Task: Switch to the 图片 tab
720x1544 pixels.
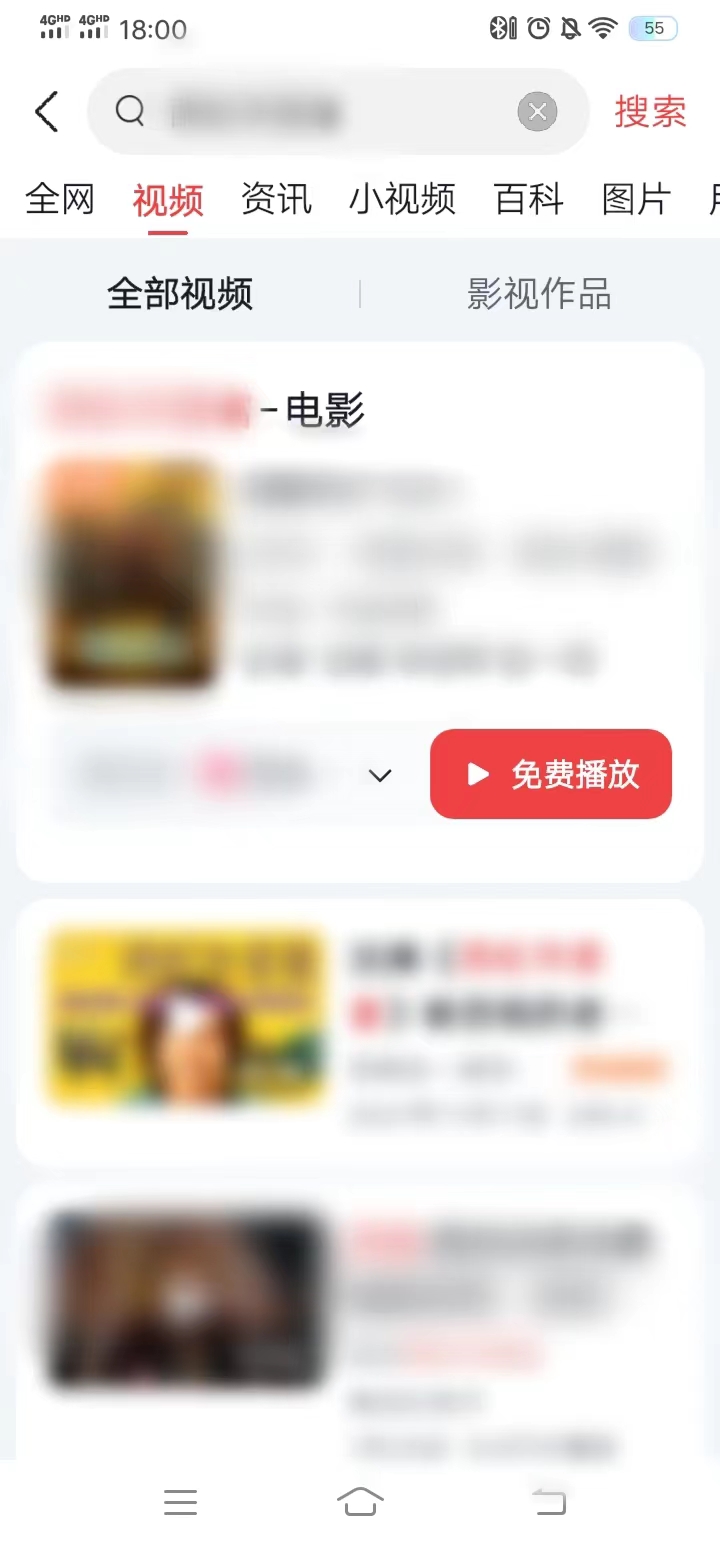Action: [x=637, y=199]
